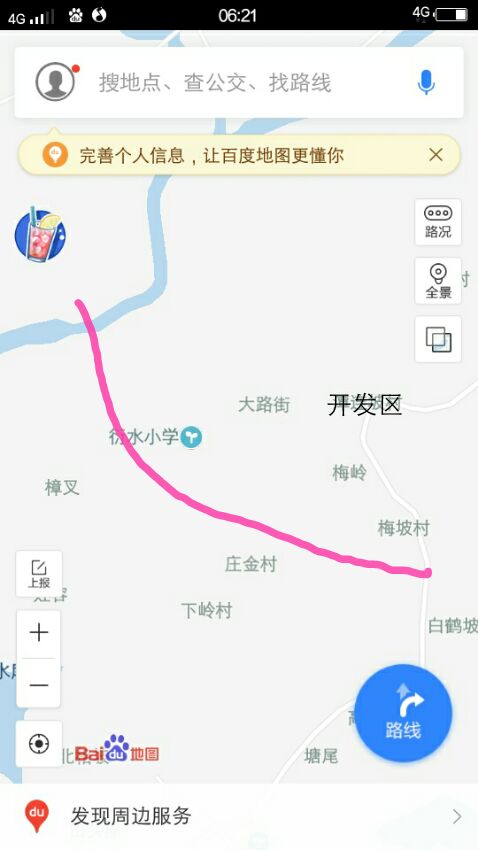Screen dimensions: 478x850
Task: Zoom in with the plus button
Action: pos(38,633)
